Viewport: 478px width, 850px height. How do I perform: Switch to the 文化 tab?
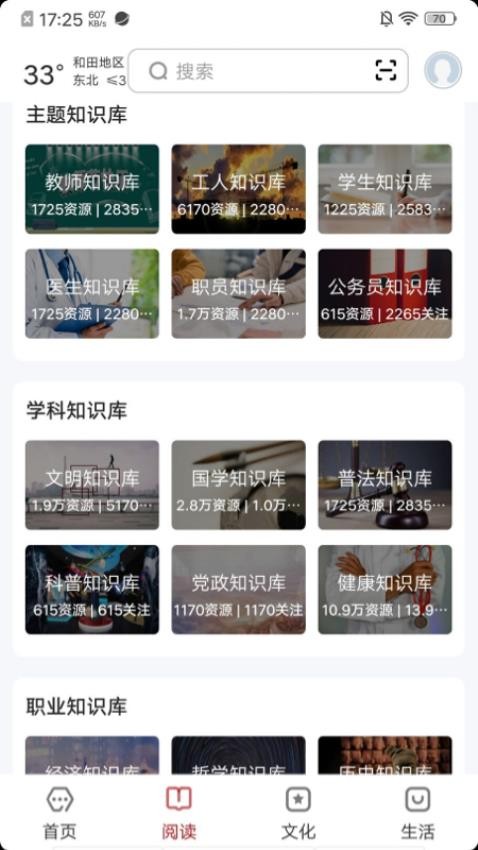click(x=298, y=812)
